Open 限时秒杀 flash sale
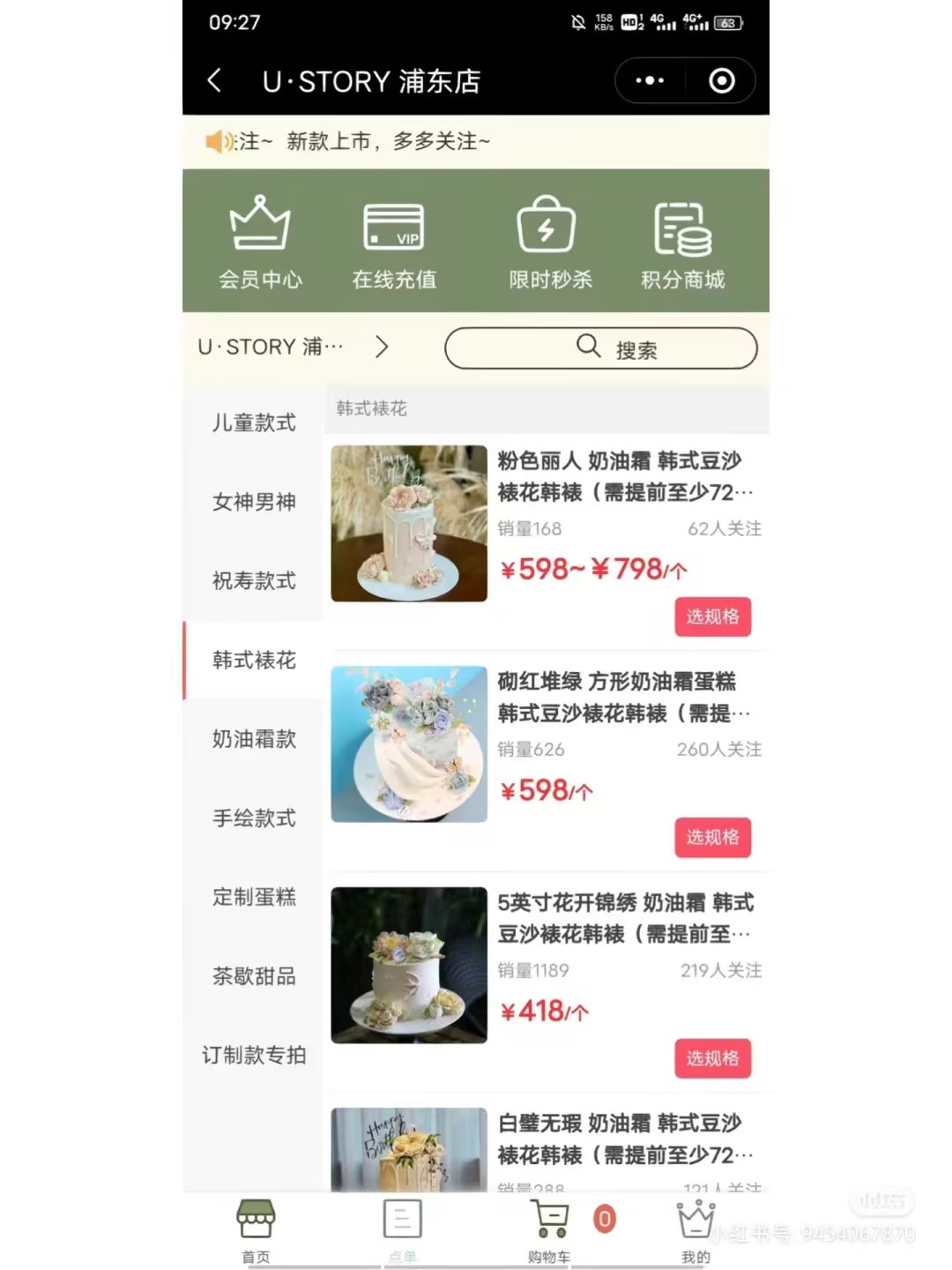The height and width of the screenshot is (1270, 952). point(548,243)
